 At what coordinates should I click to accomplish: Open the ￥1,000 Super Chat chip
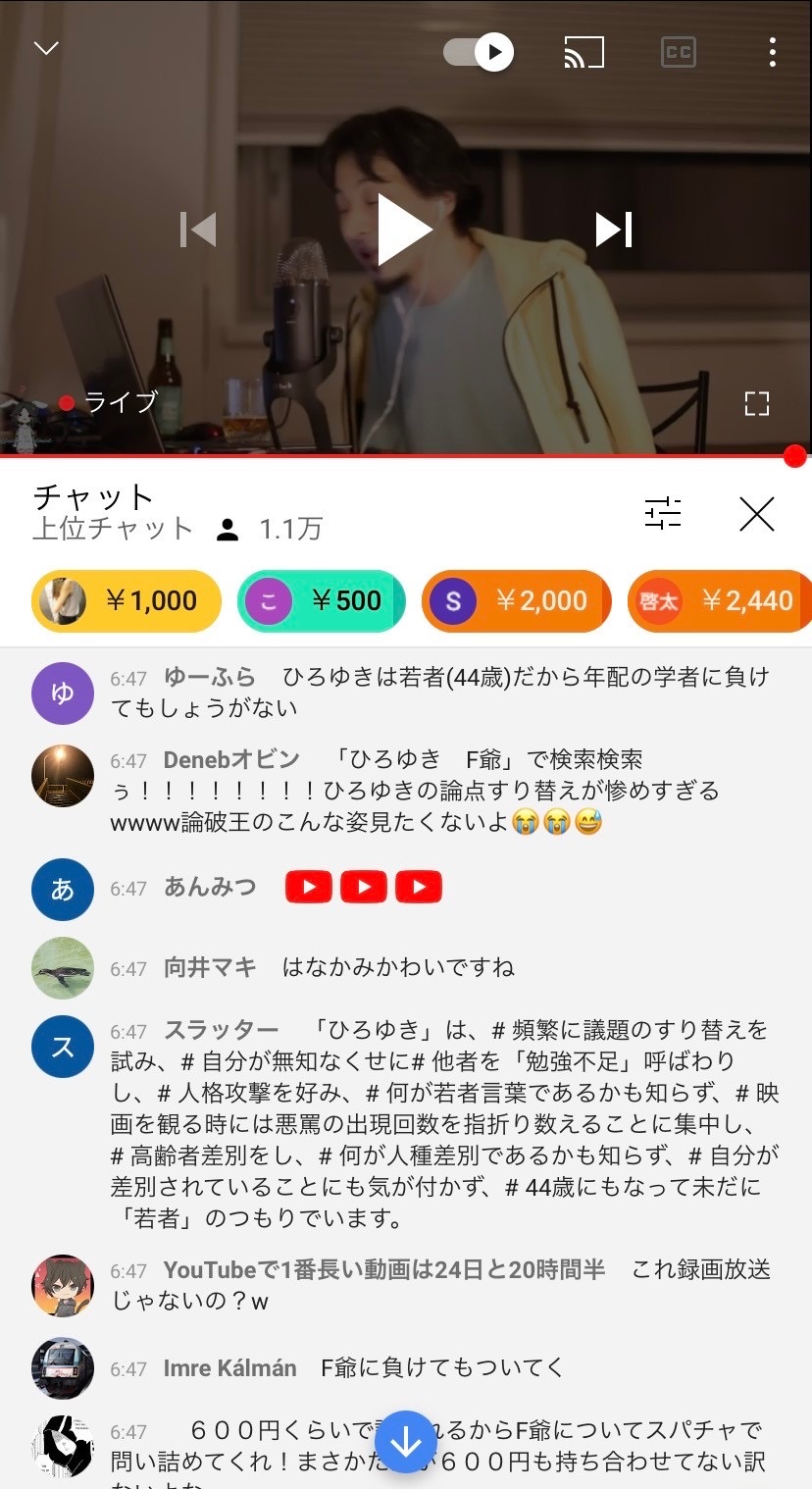(127, 600)
